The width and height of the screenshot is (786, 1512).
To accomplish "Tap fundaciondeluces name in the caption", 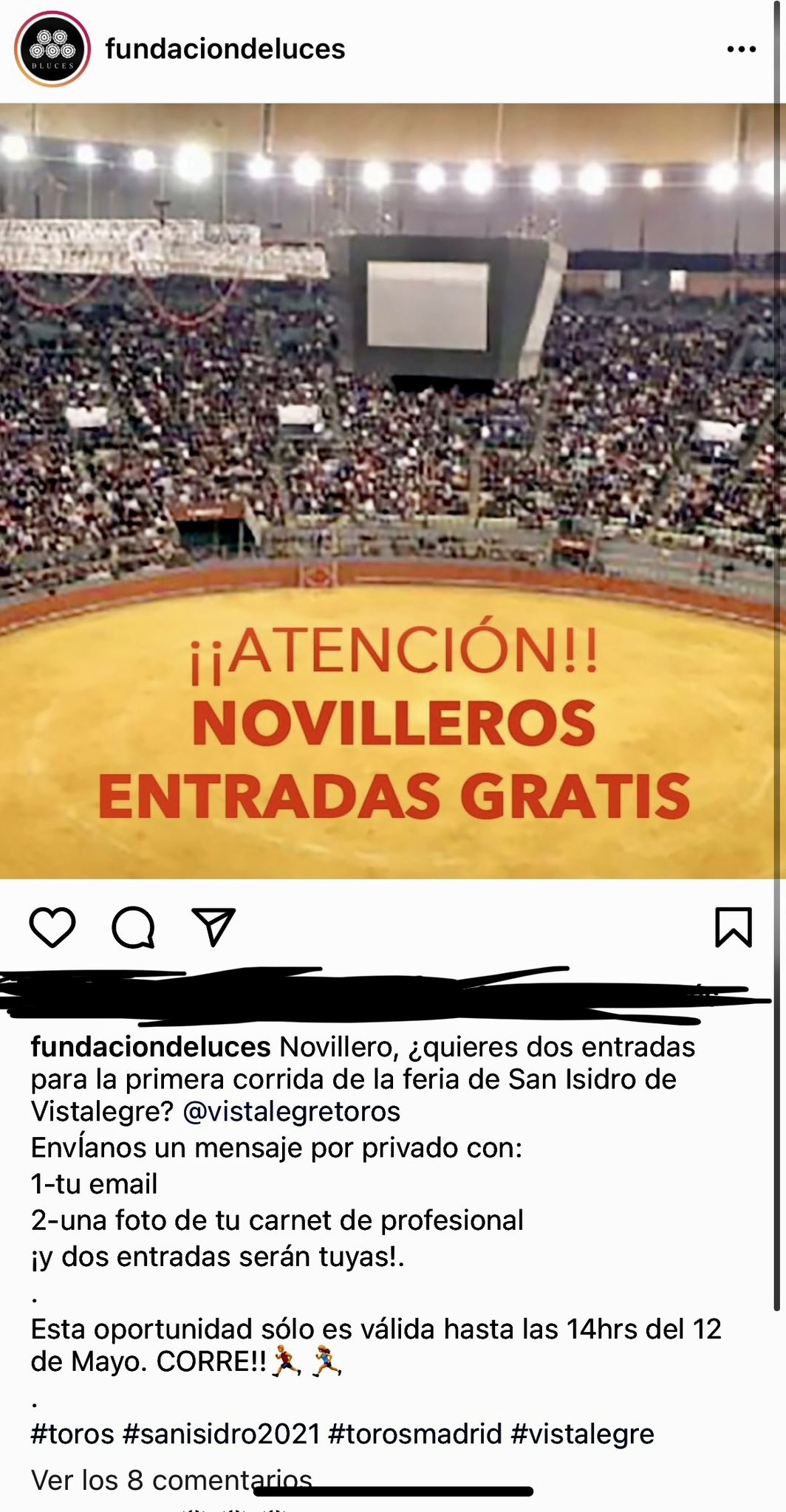I will point(151,1047).
